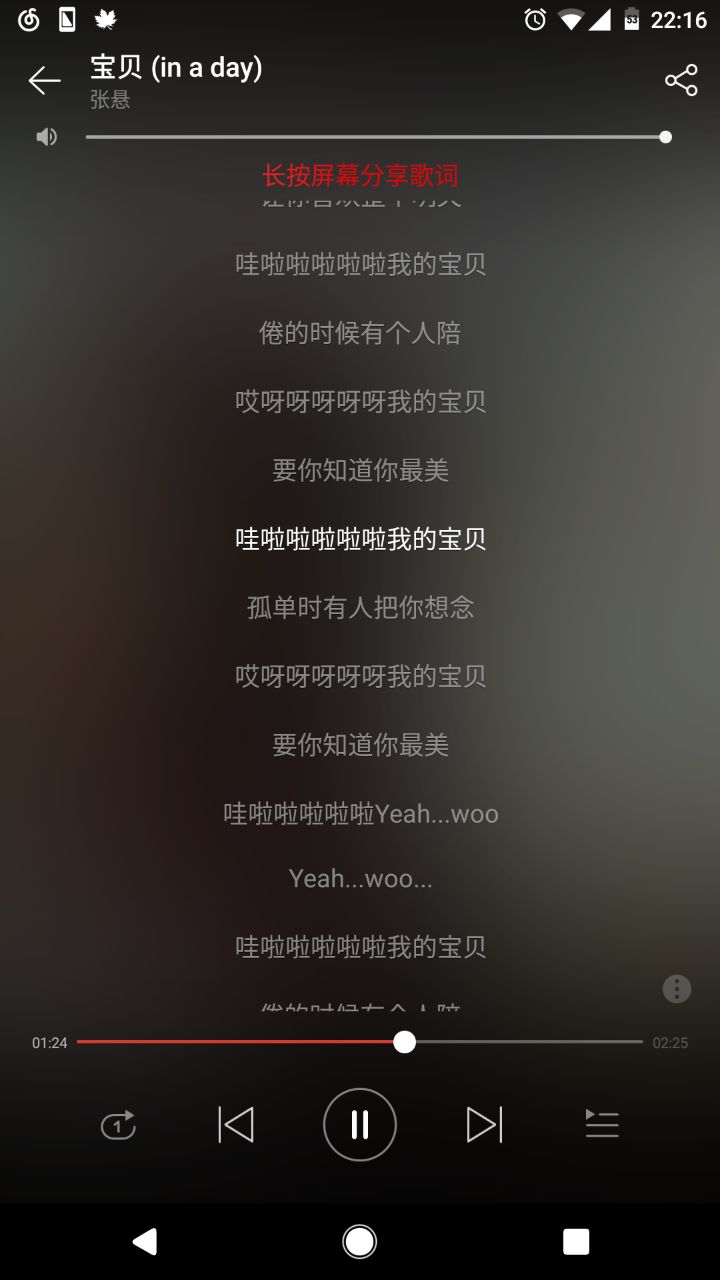Share the song 宝贝 (in a day)
The image size is (720, 1280).
point(681,80)
